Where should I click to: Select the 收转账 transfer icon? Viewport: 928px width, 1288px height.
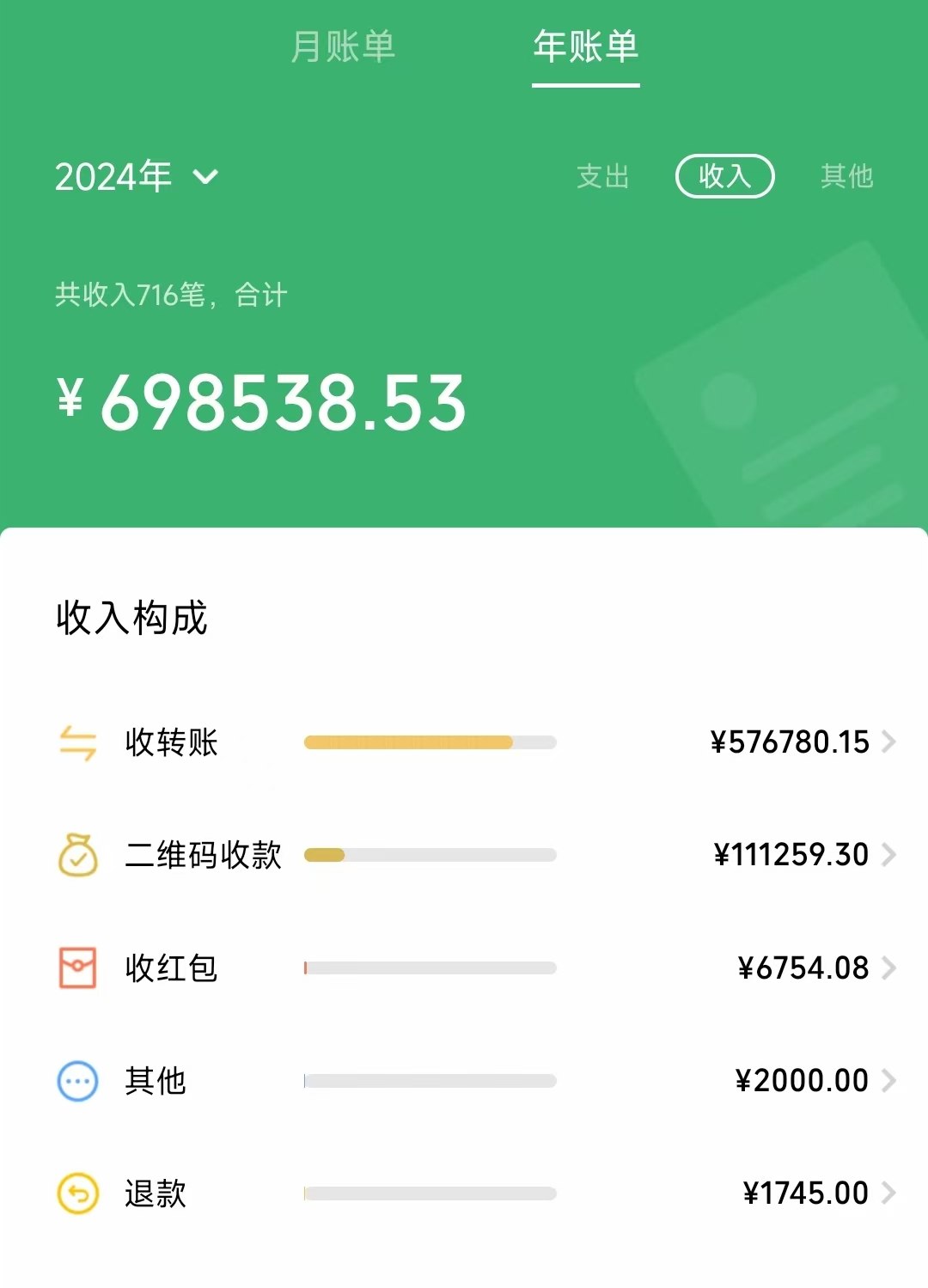[76, 742]
